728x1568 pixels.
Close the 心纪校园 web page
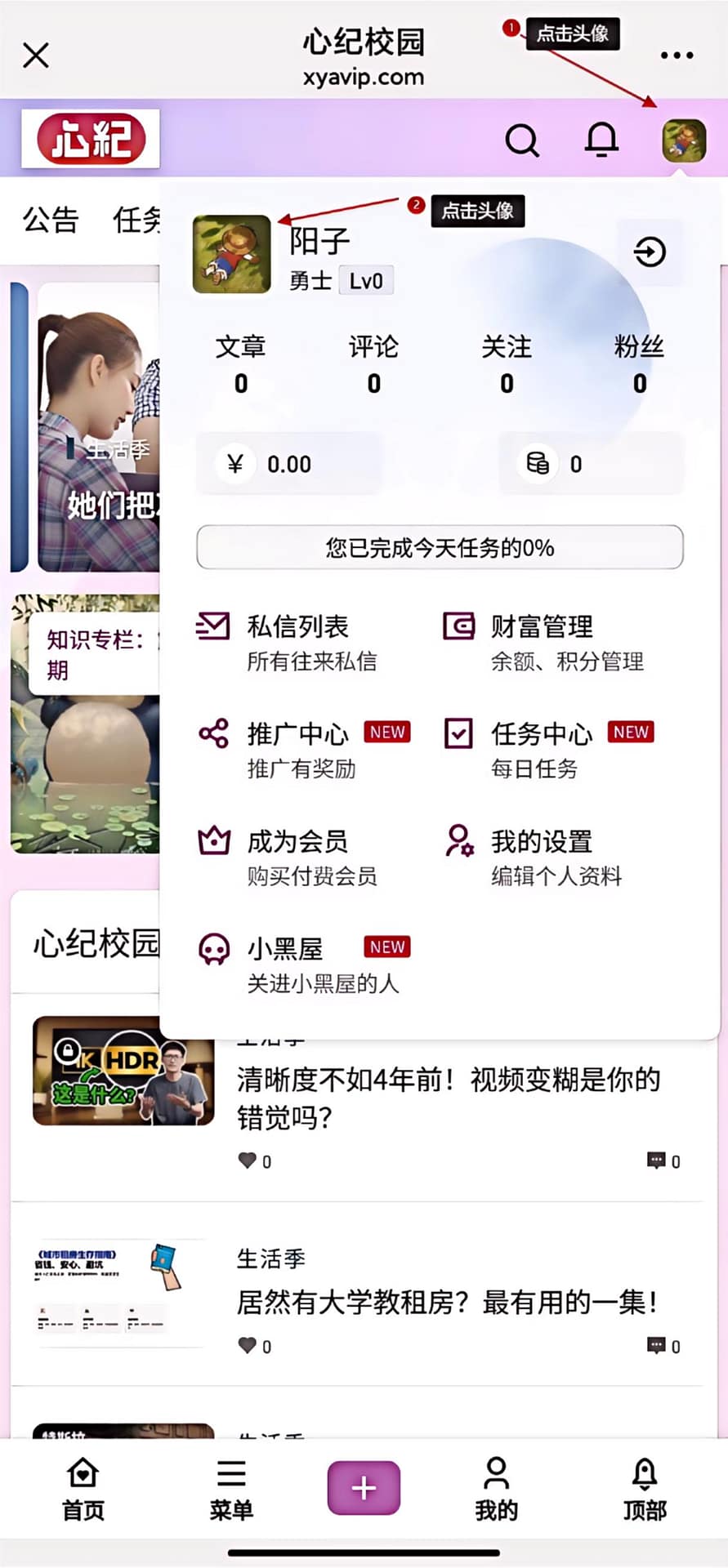(36, 56)
